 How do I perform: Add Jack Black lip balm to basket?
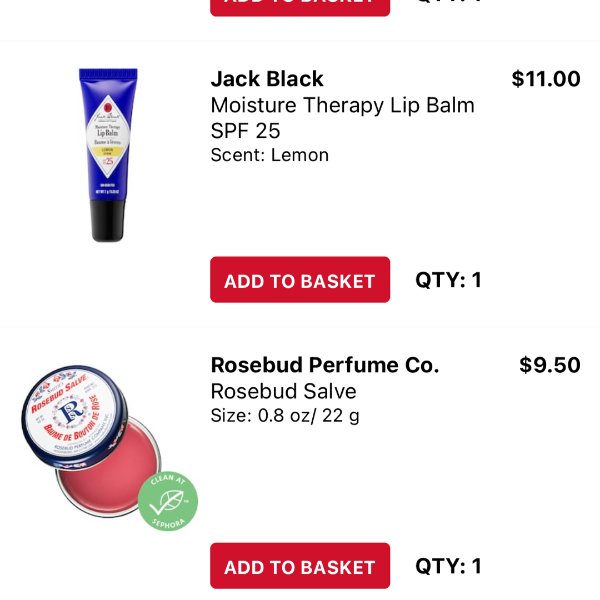(x=299, y=281)
